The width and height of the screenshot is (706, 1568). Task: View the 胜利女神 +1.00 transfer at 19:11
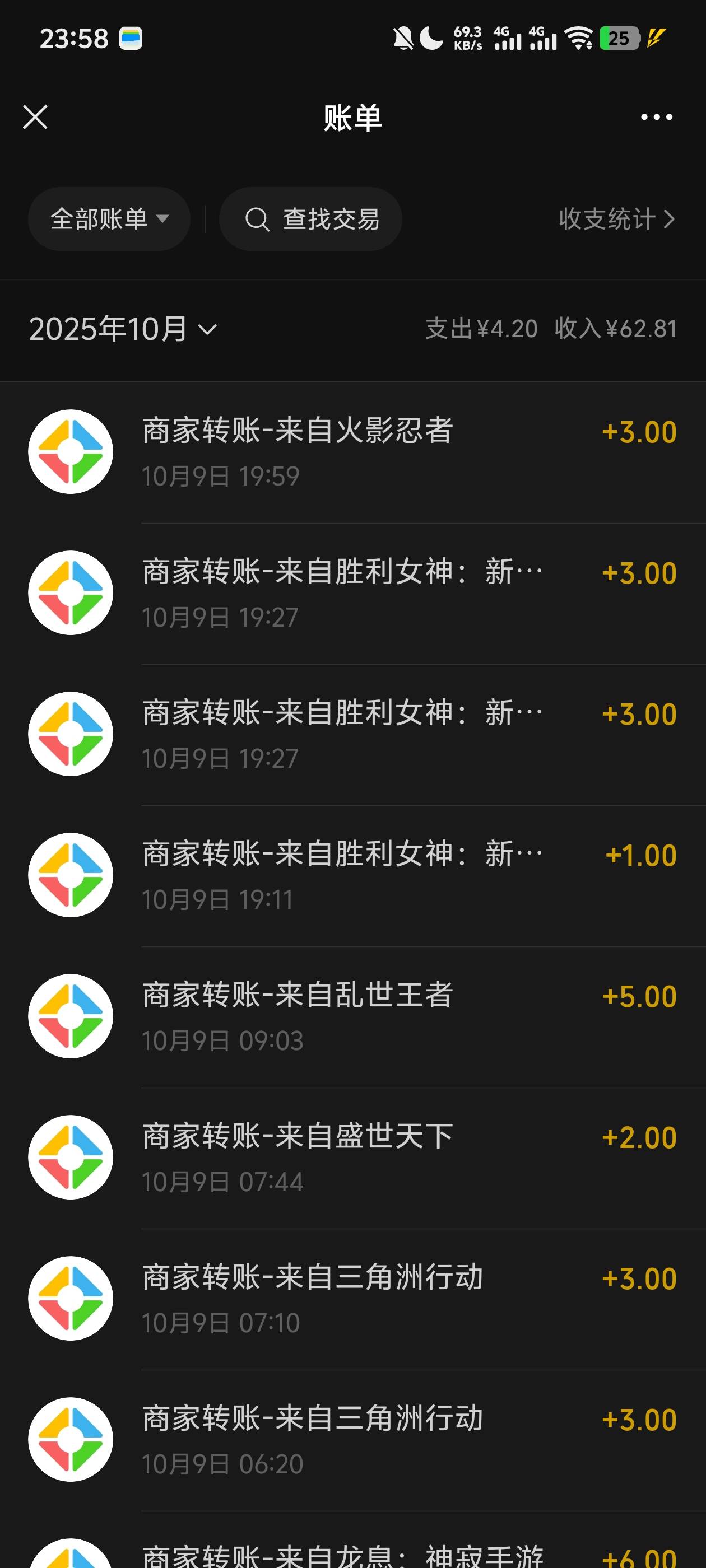click(x=354, y=875)
